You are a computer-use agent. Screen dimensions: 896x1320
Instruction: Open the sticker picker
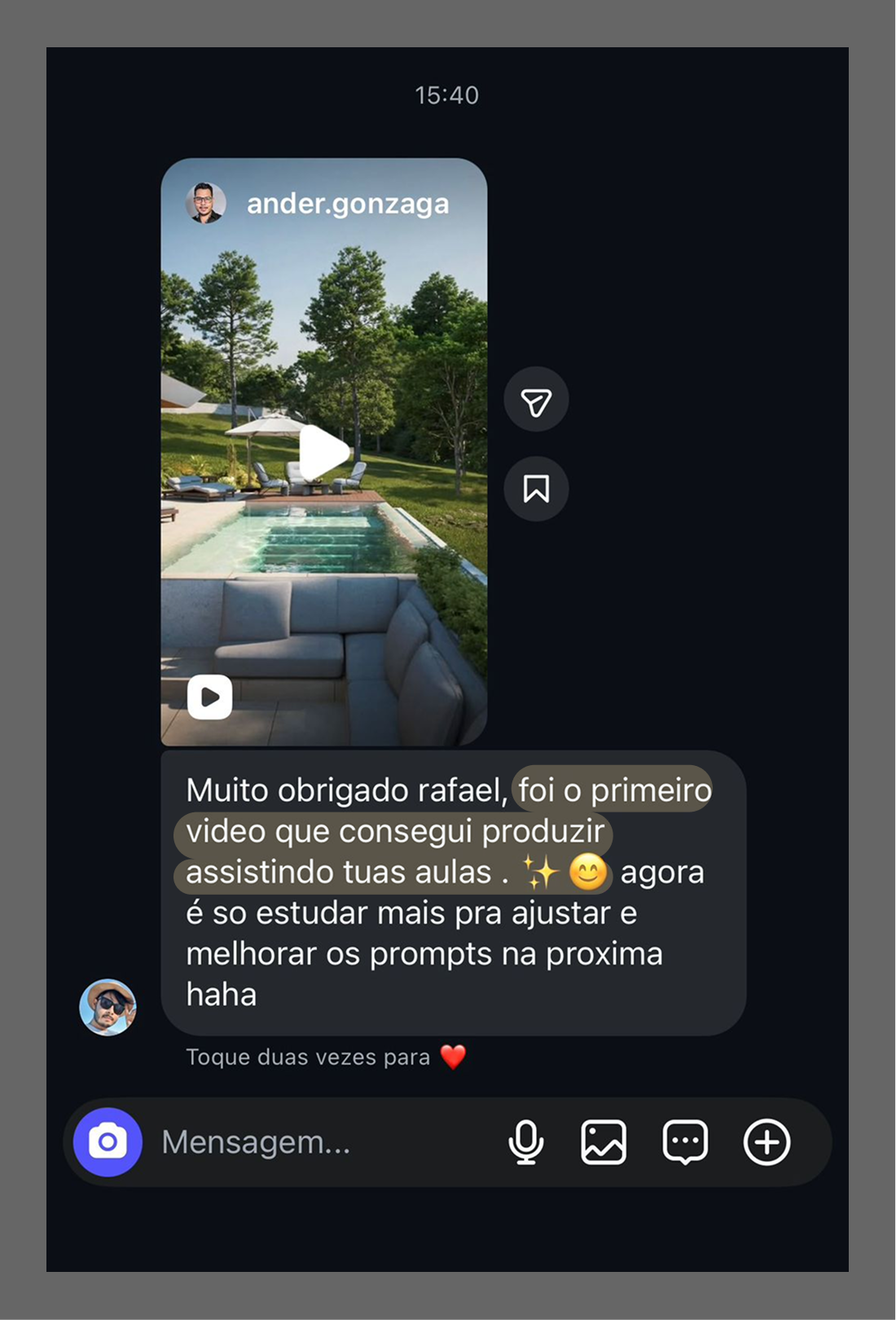pos(684,1142)
